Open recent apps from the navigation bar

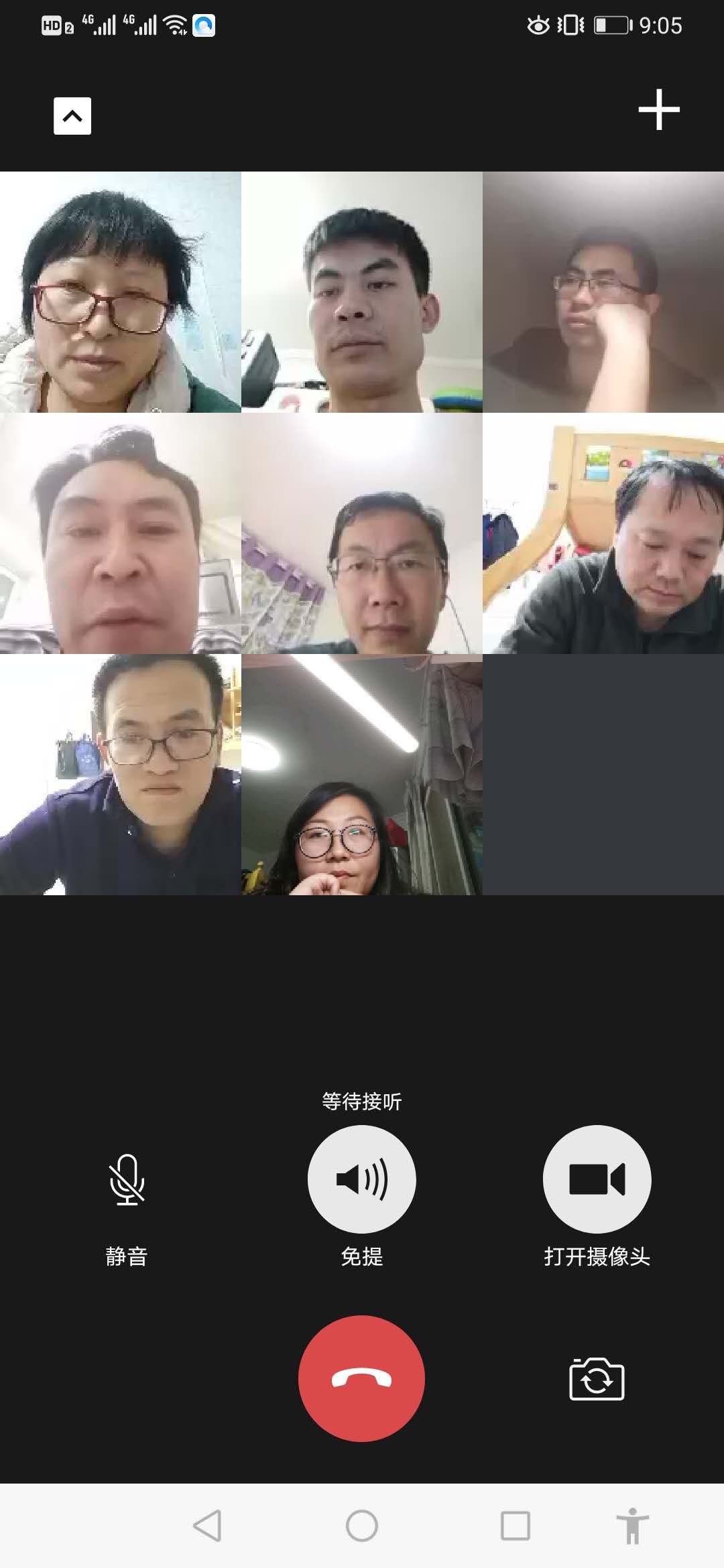[x=516, y=1526]
